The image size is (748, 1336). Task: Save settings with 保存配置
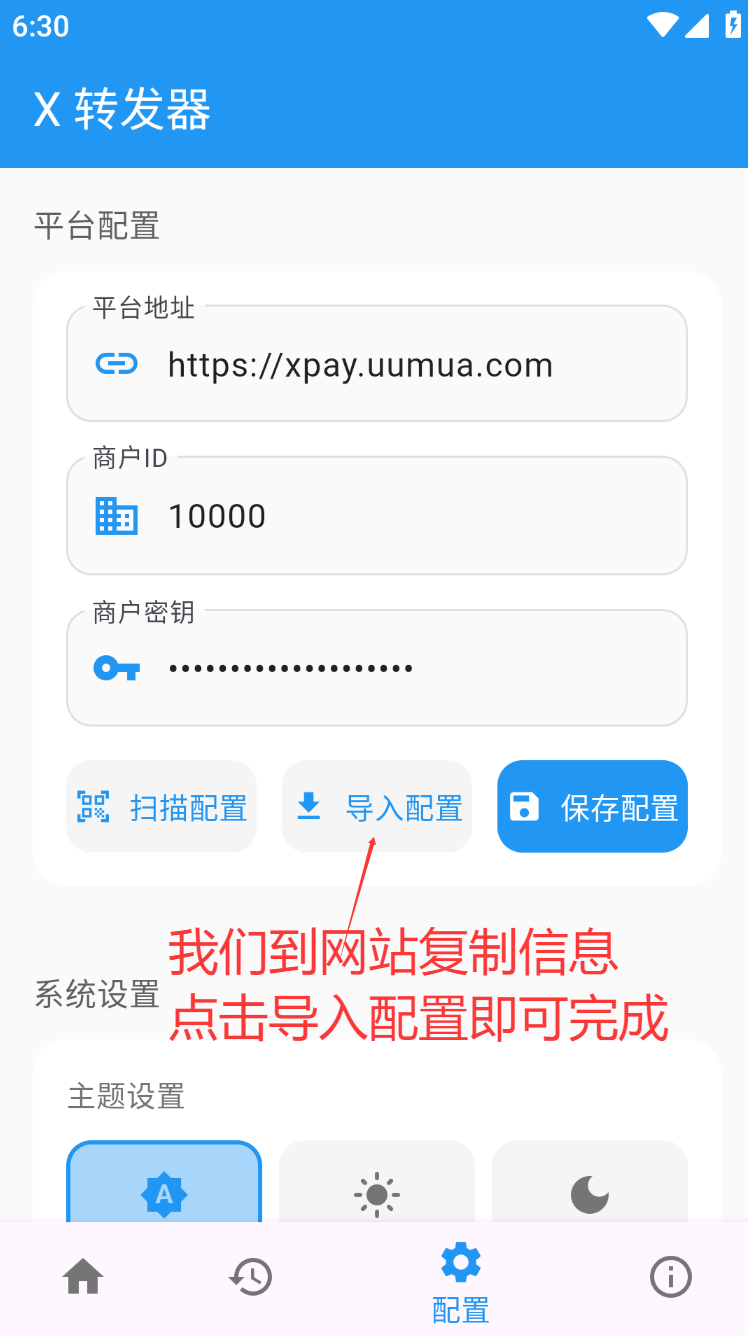(x=592, y=807)
